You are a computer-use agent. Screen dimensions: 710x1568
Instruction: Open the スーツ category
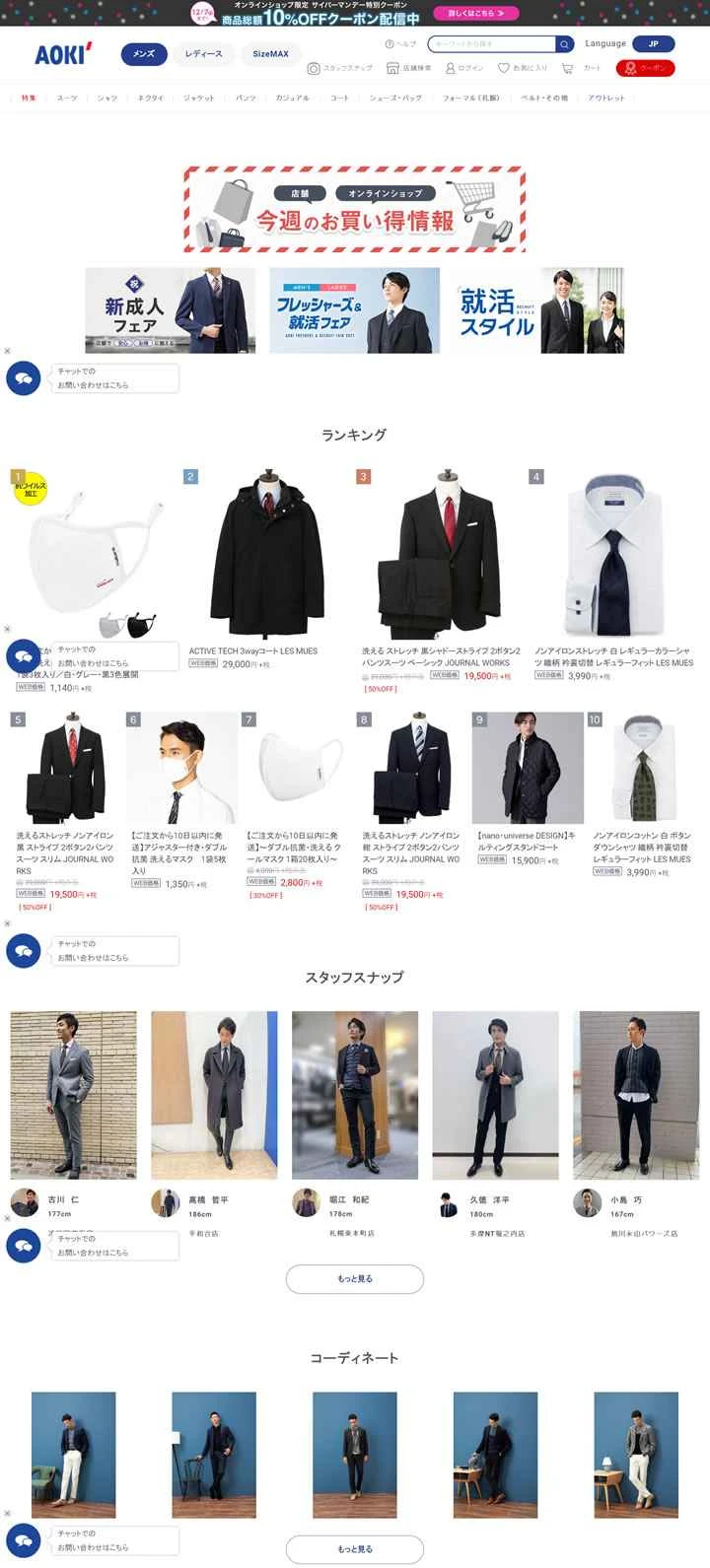(67, 99)
